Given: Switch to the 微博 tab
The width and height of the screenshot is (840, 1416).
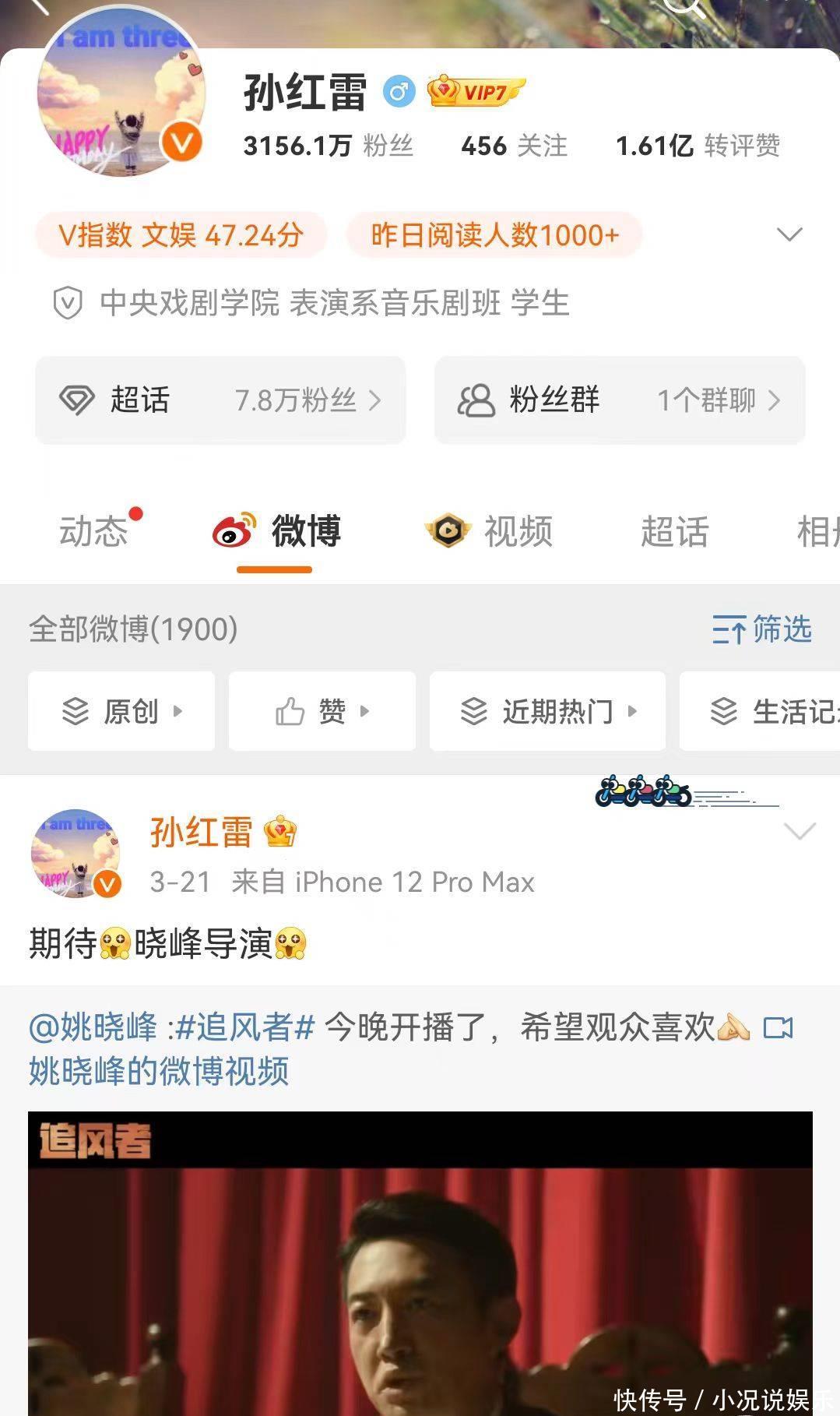Looking at the screenshot, I should click(x=277, y=532).
